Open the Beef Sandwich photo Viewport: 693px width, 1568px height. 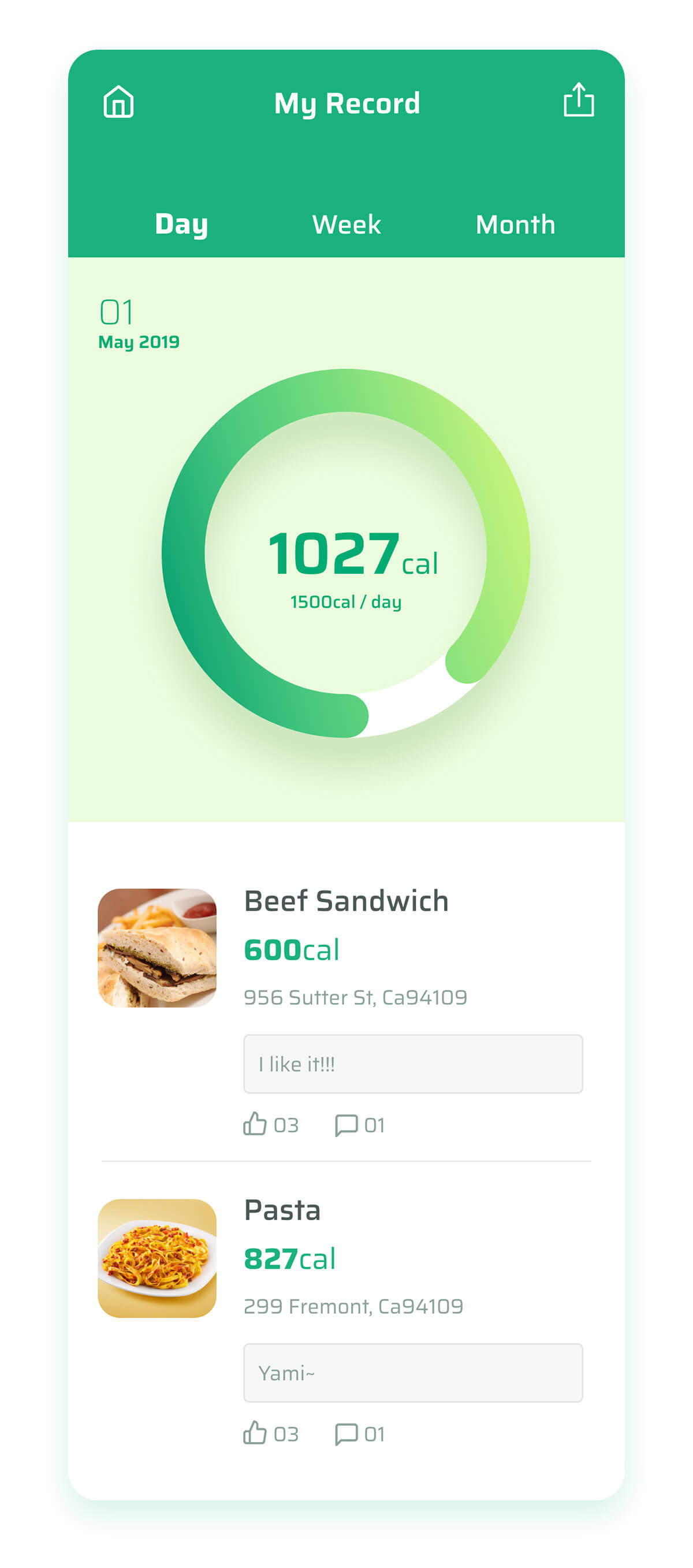(x=157, y=947)
